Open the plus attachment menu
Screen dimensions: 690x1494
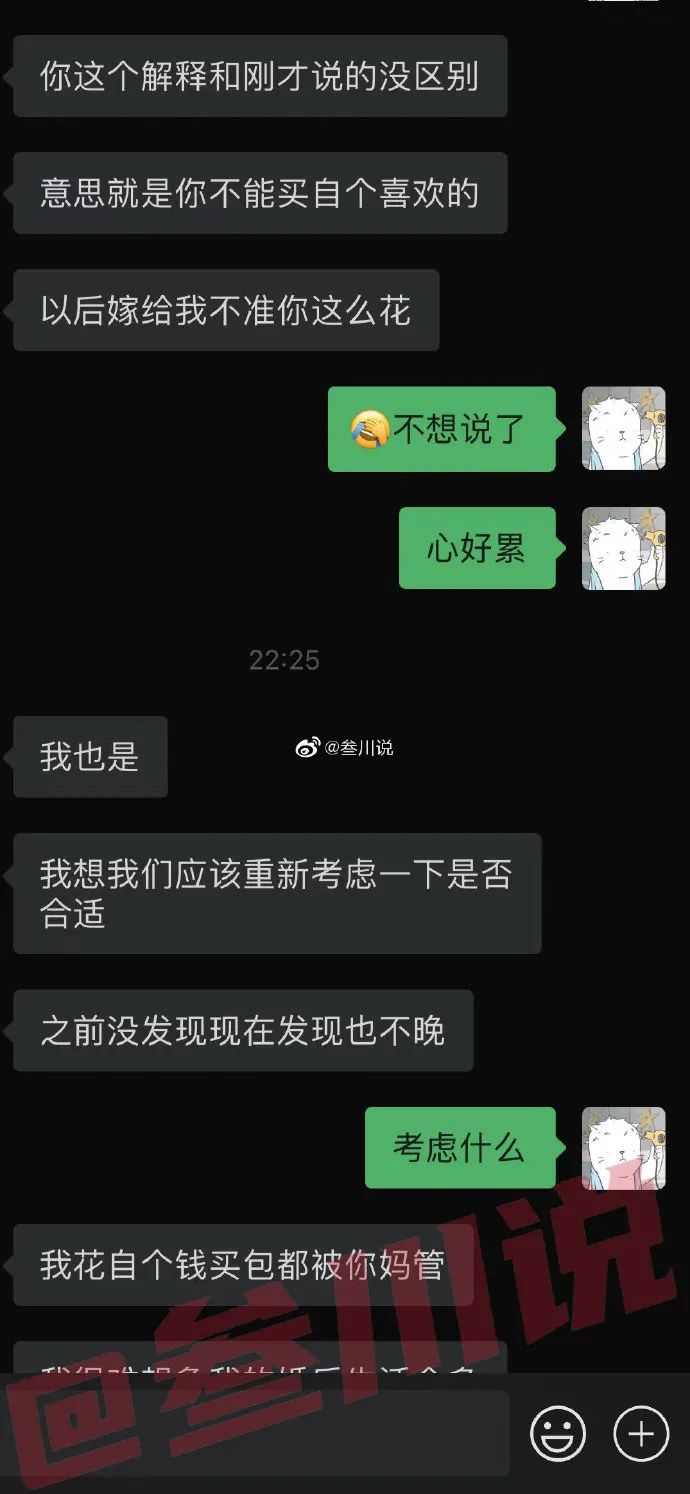[640, 1434]
